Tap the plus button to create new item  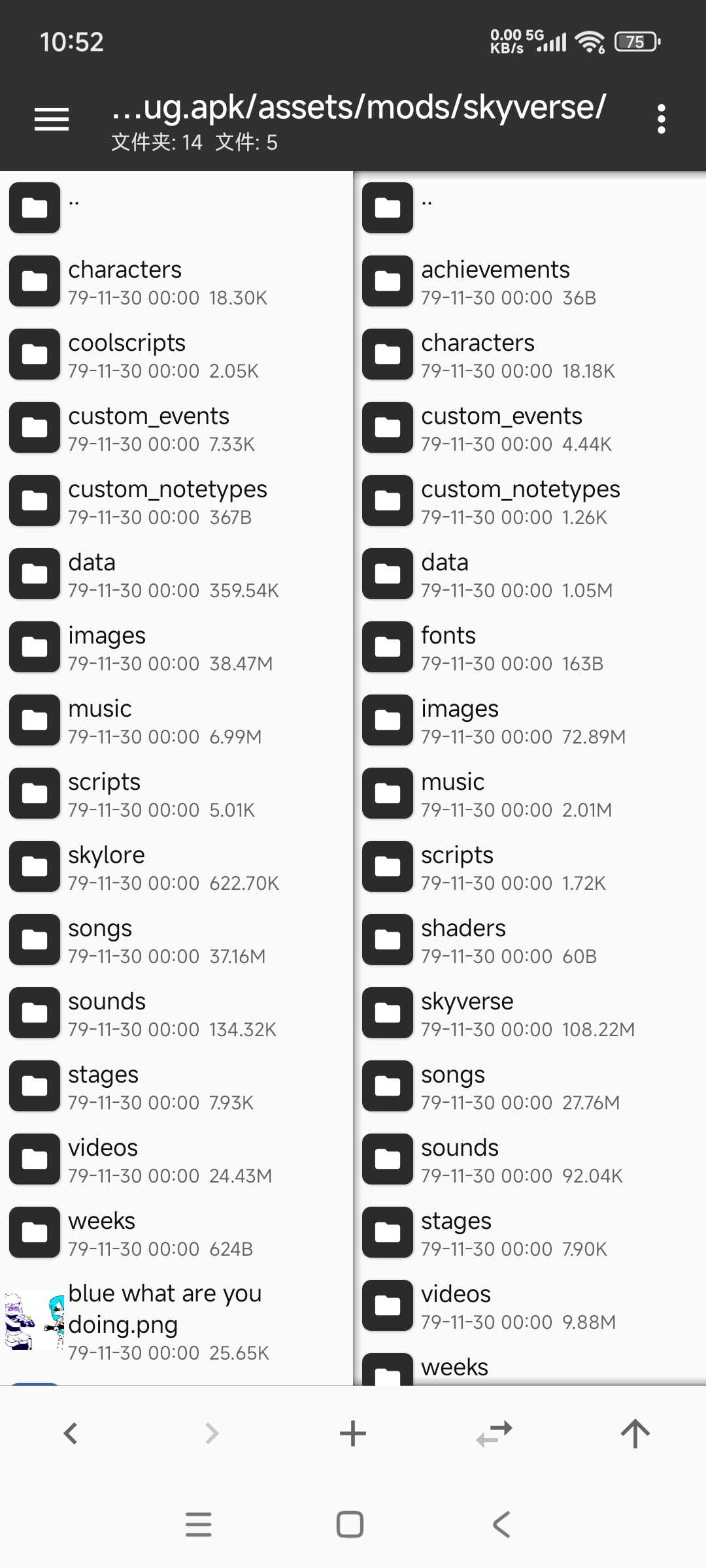[353, 1433]
